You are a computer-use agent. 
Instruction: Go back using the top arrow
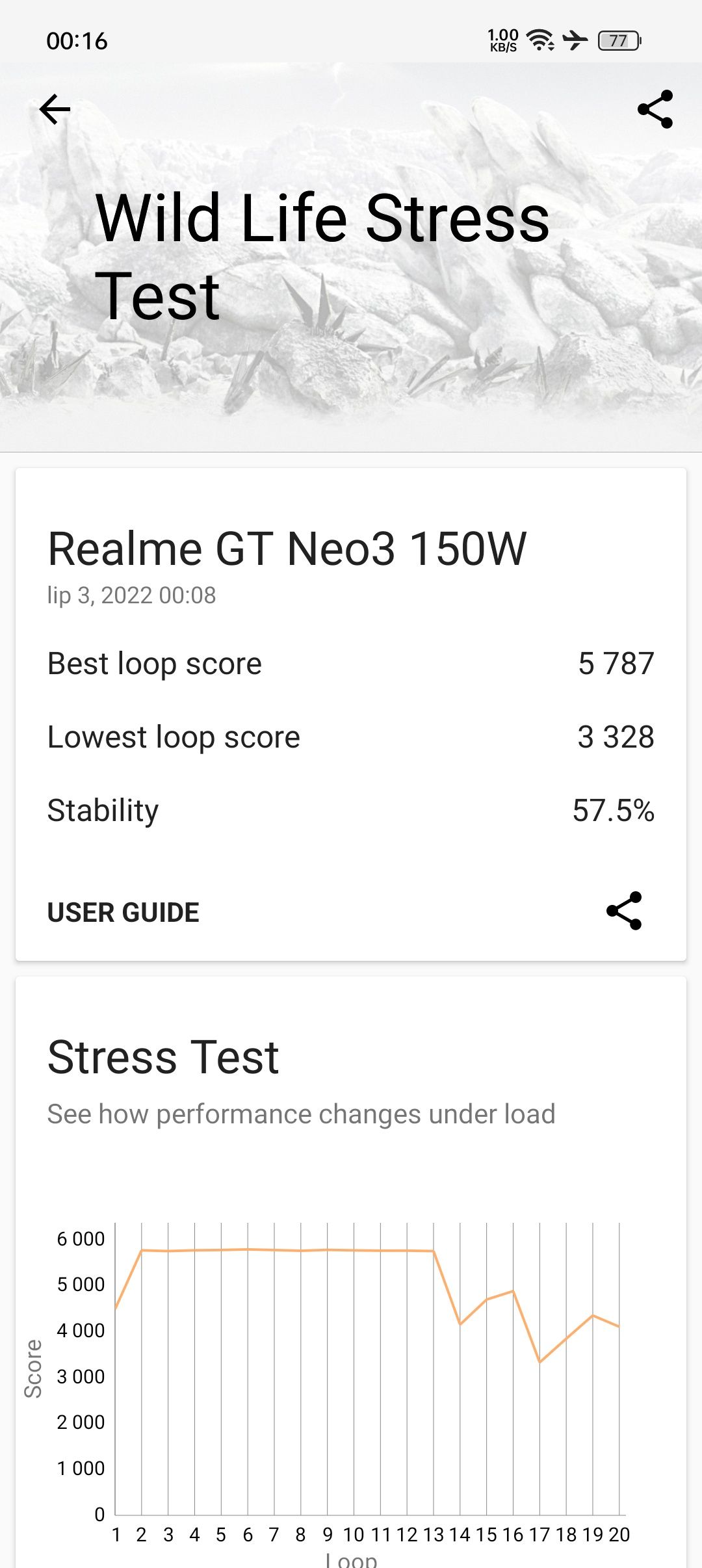pos(55,109)
